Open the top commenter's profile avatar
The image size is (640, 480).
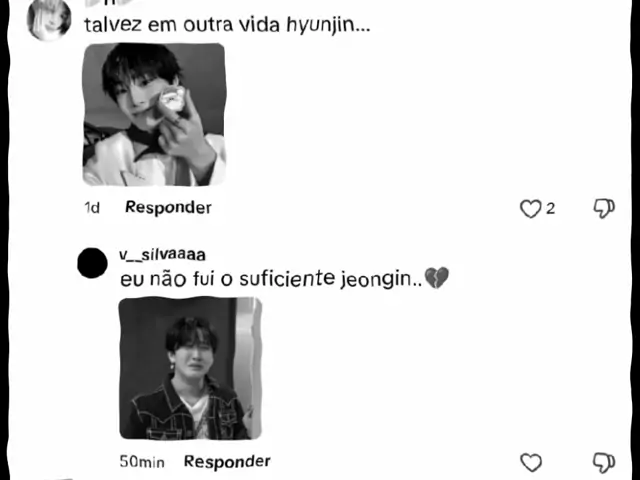pyautogui.click(x=49, y=20)
